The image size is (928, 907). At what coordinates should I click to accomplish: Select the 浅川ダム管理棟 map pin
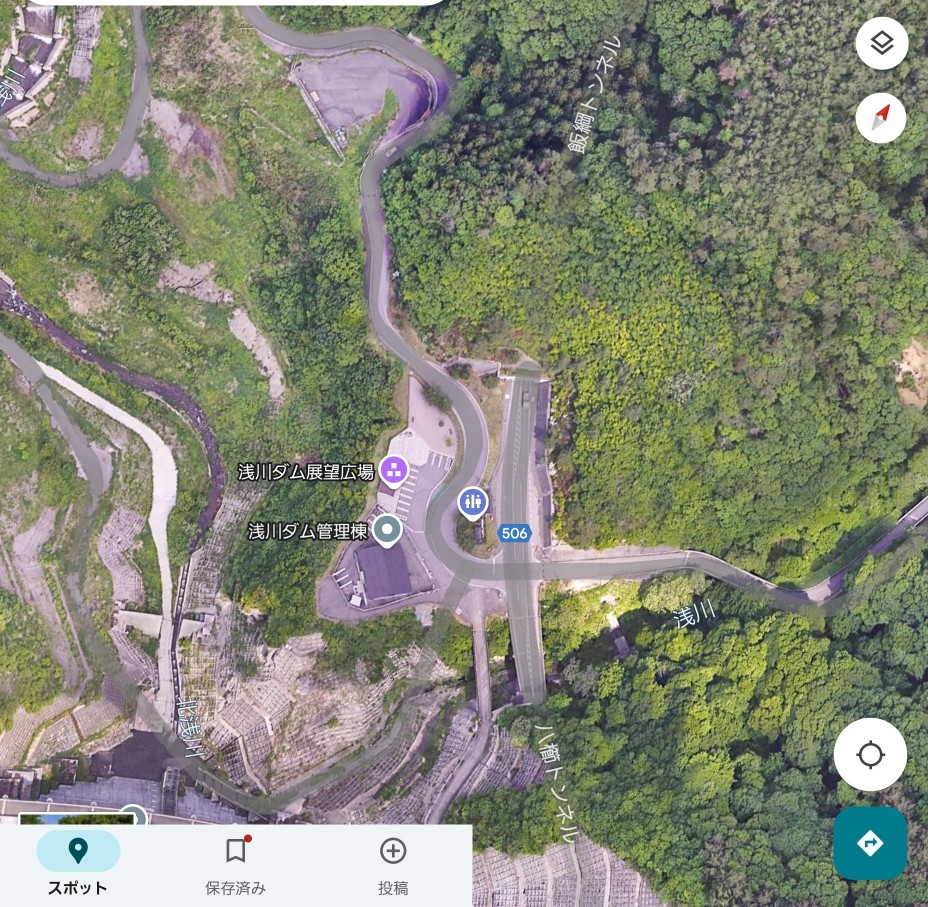tap(388, 531)
